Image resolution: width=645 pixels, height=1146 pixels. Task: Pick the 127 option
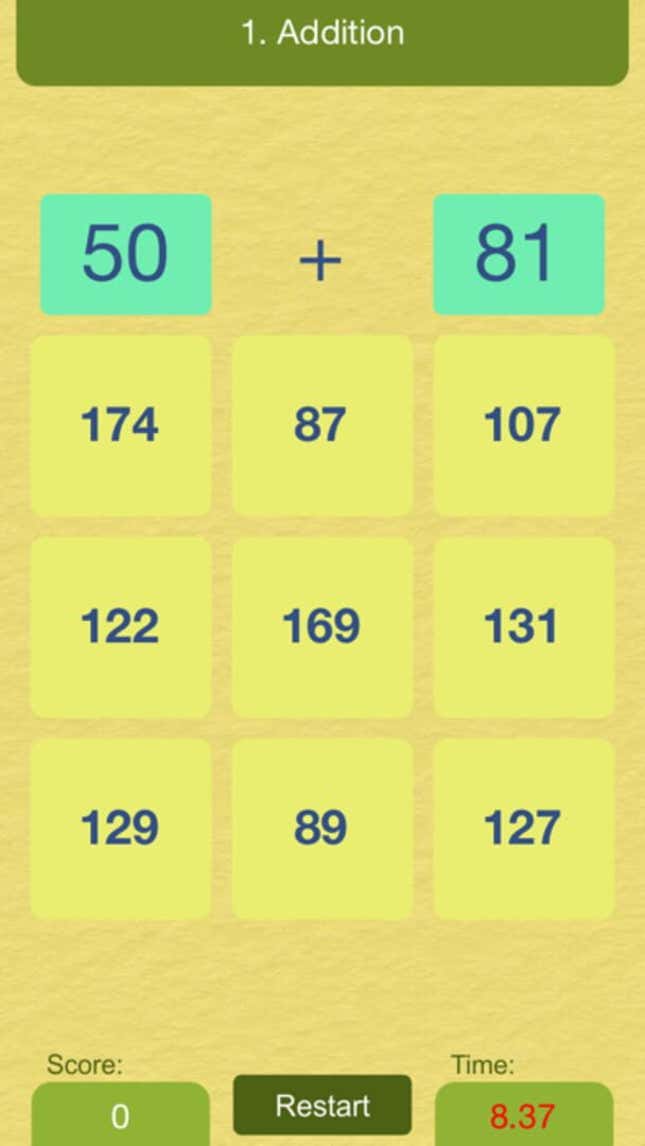[524, 829]
